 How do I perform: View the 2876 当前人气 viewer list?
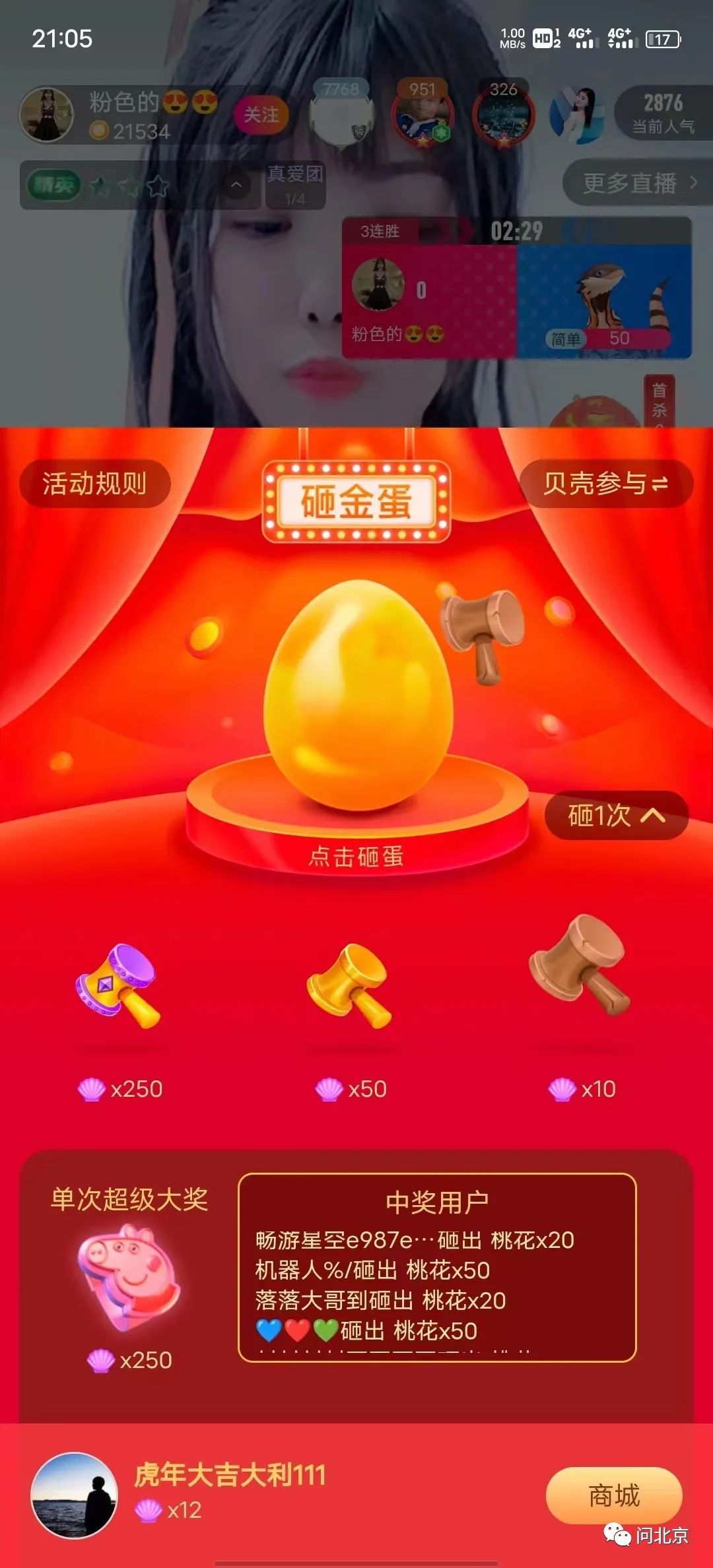[x=662, y=113]
